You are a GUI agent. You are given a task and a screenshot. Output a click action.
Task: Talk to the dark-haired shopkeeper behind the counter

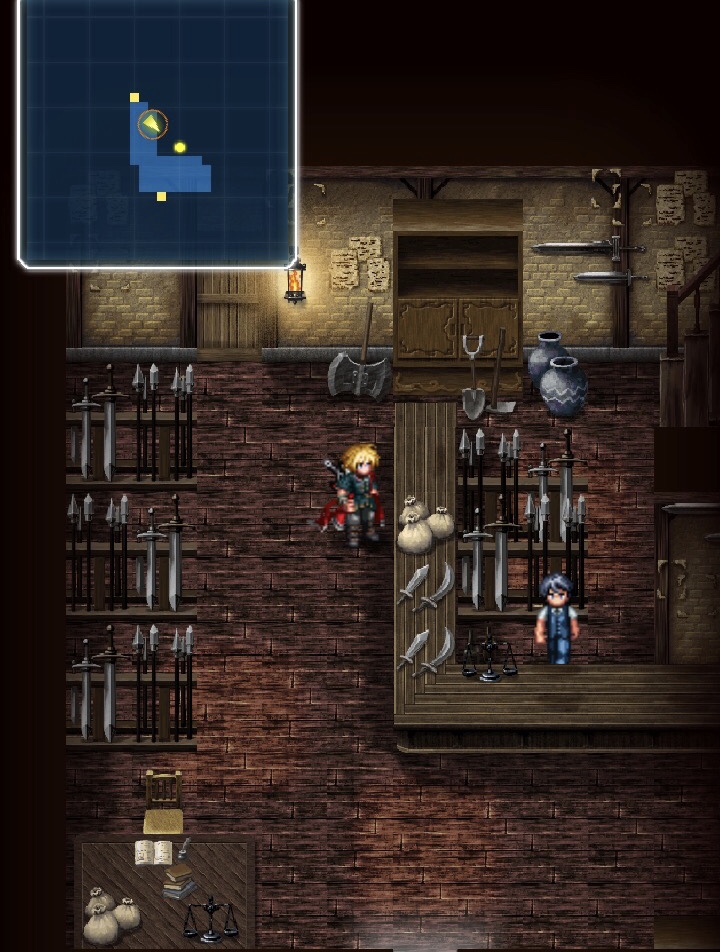click(555, 619)
